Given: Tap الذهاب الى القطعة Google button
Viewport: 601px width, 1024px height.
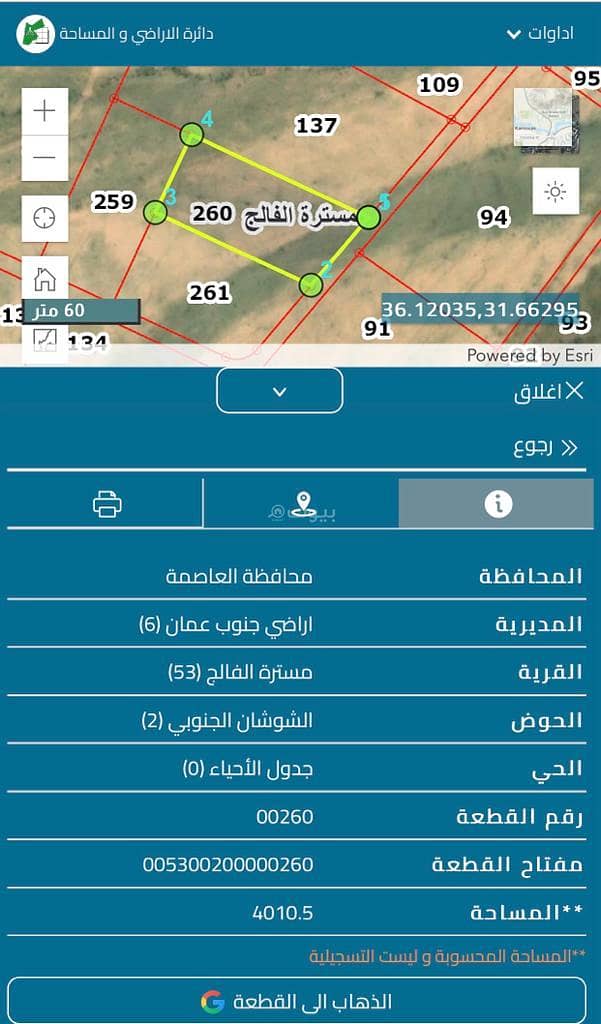Looking at the screenshot, I should point(296,1001).
